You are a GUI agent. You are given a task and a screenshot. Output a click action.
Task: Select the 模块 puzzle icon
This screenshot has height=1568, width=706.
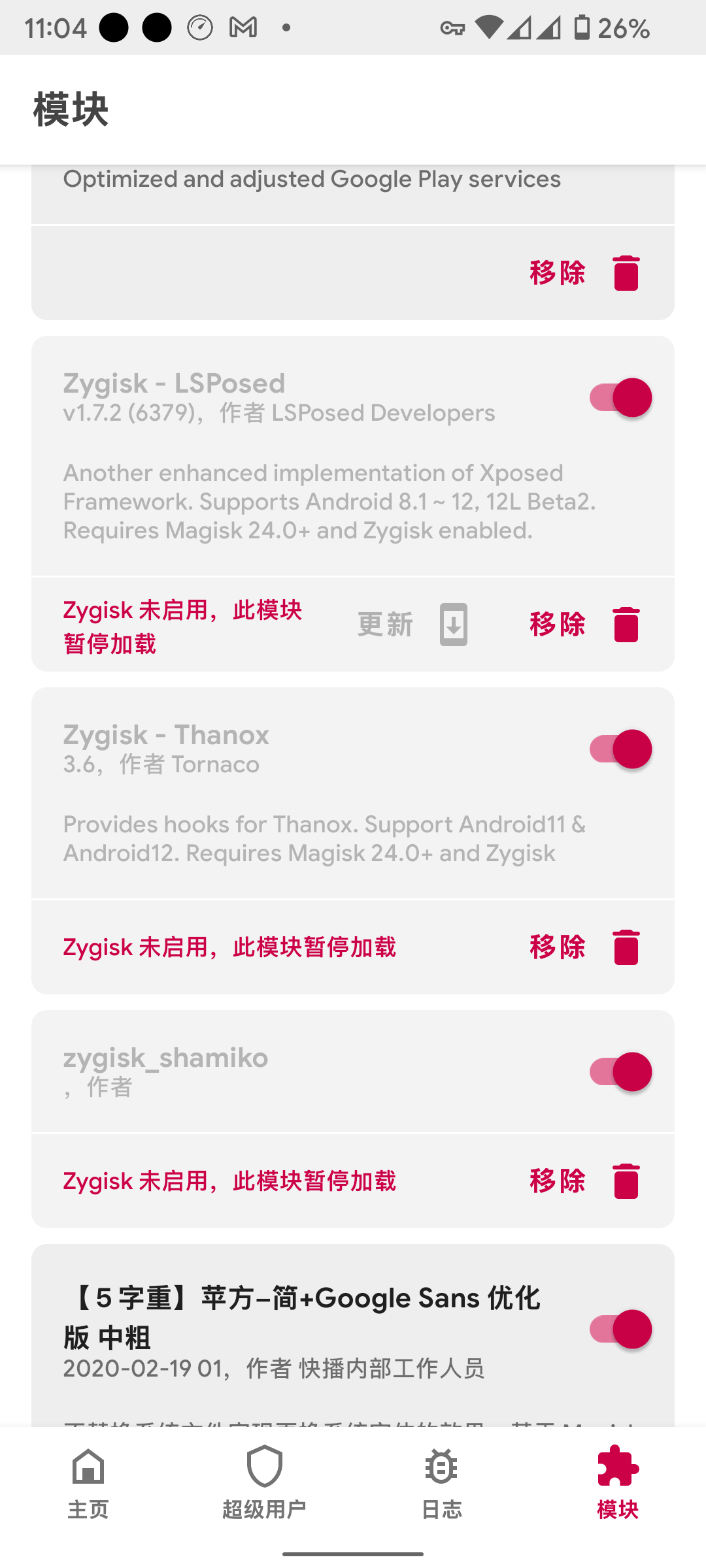point(617,1467)
